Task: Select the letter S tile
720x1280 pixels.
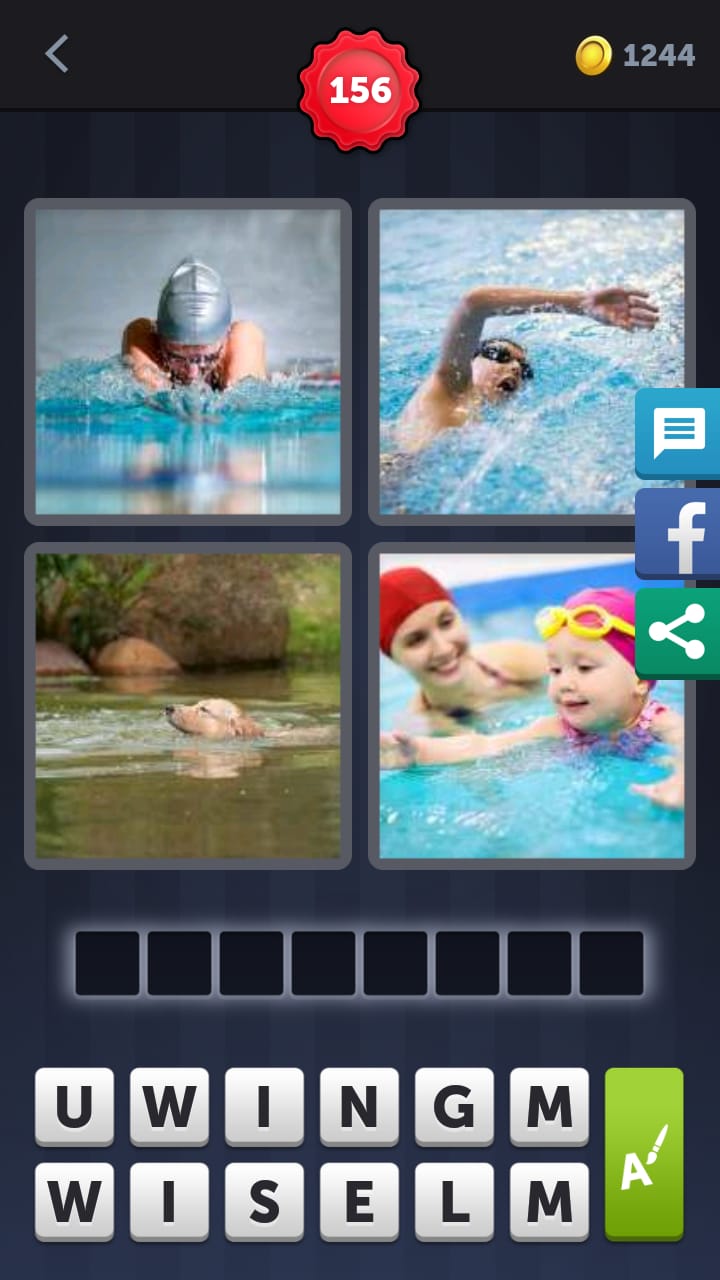Action: (x=264, y=1200)
